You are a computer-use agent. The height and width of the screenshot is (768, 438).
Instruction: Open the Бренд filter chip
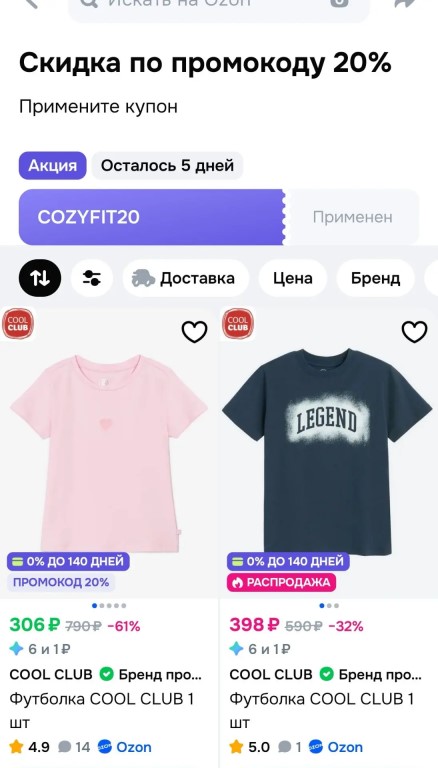click(375, 278)
